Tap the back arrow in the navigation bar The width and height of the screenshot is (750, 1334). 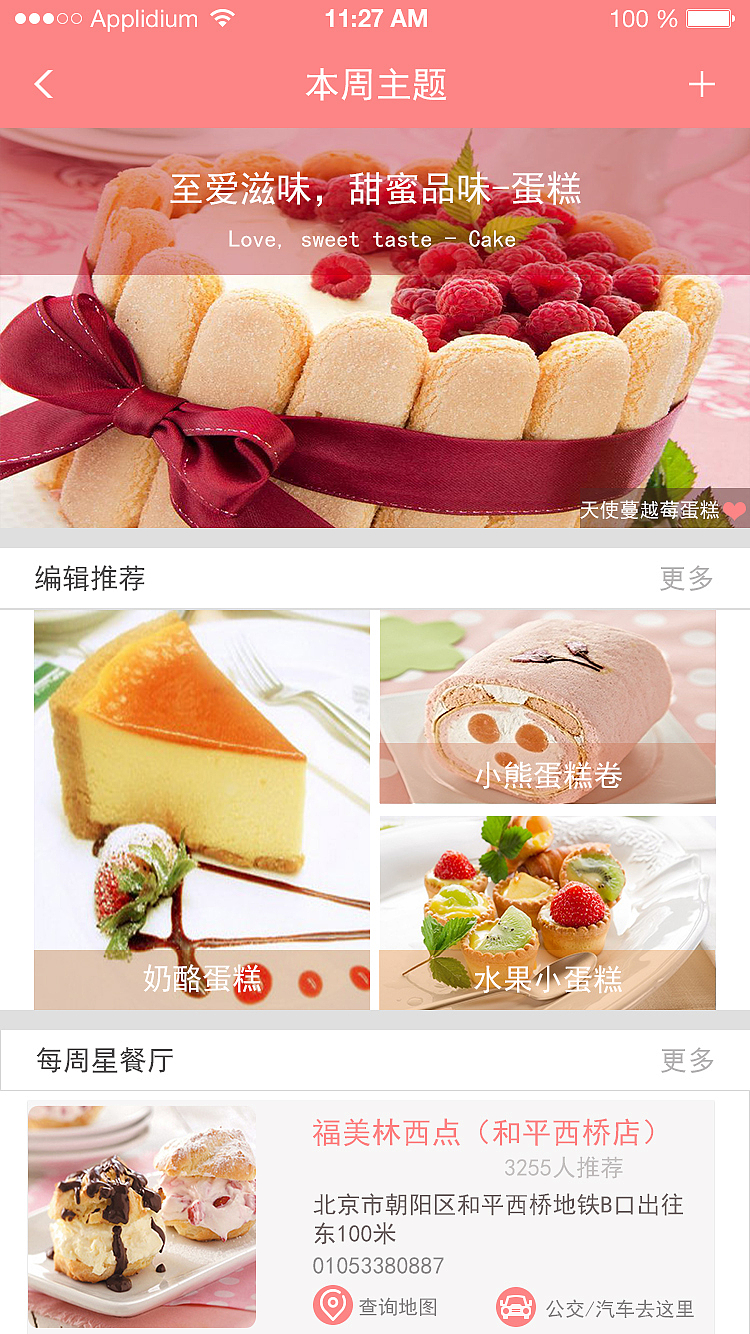(x=42, y=84)
